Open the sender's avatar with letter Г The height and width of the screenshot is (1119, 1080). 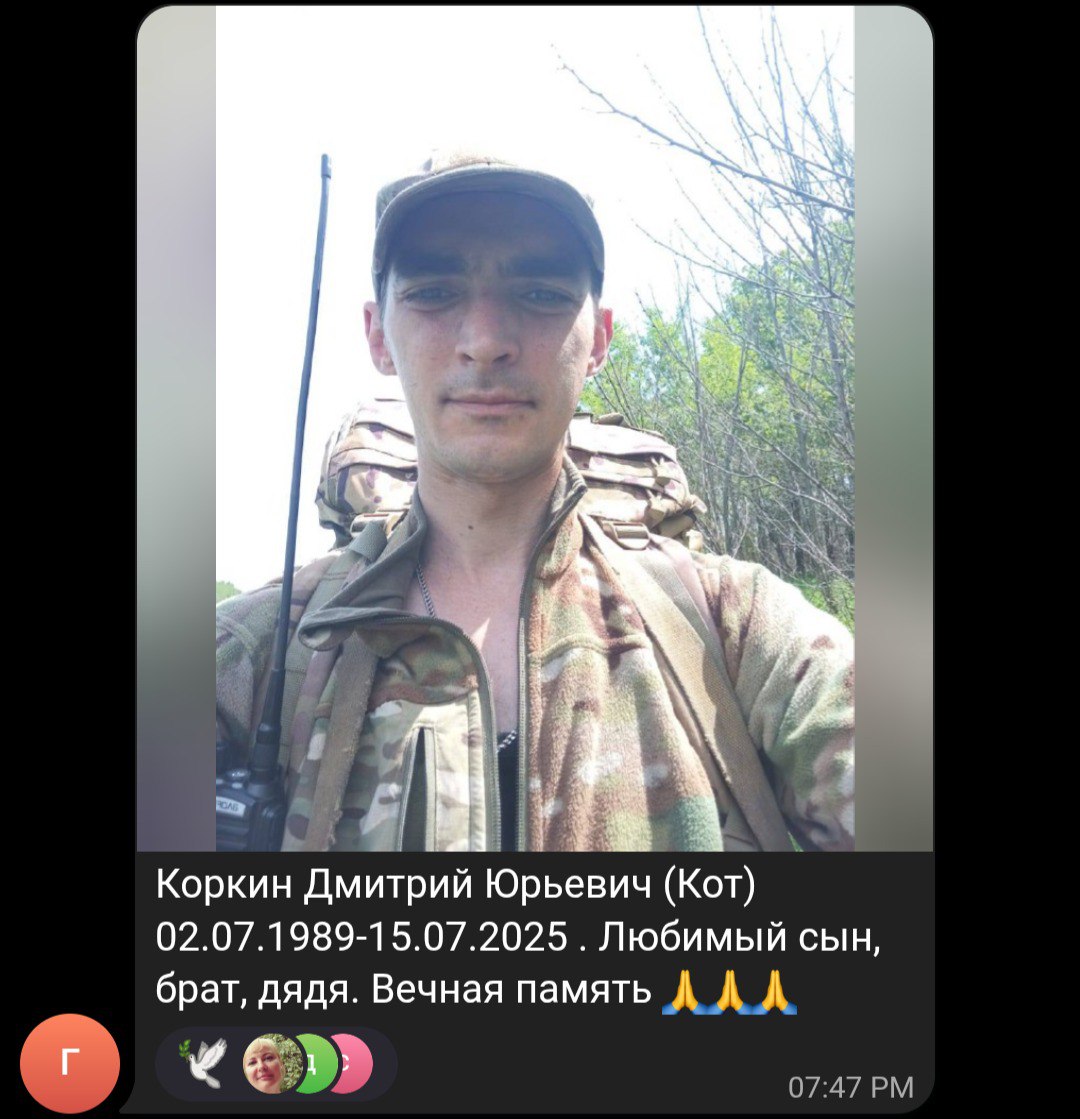70,1063
